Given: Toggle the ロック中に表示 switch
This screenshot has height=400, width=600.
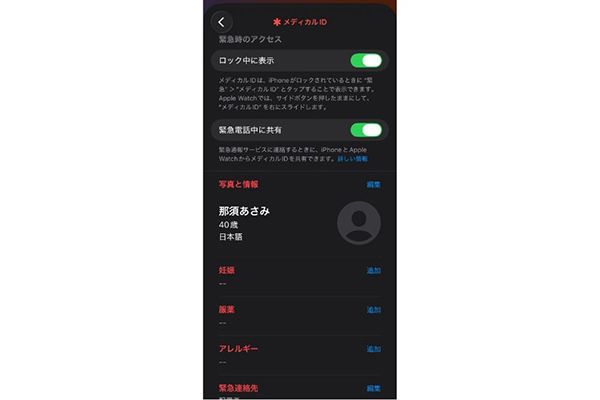Looking at the screenshot, I should coord(366,60).
